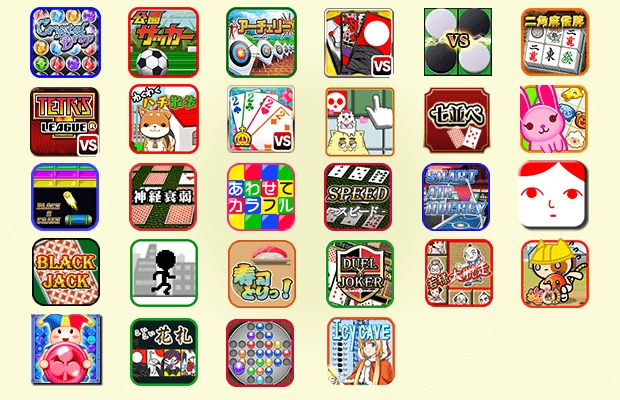Open the Speed card game

click(x=359, y=197)
